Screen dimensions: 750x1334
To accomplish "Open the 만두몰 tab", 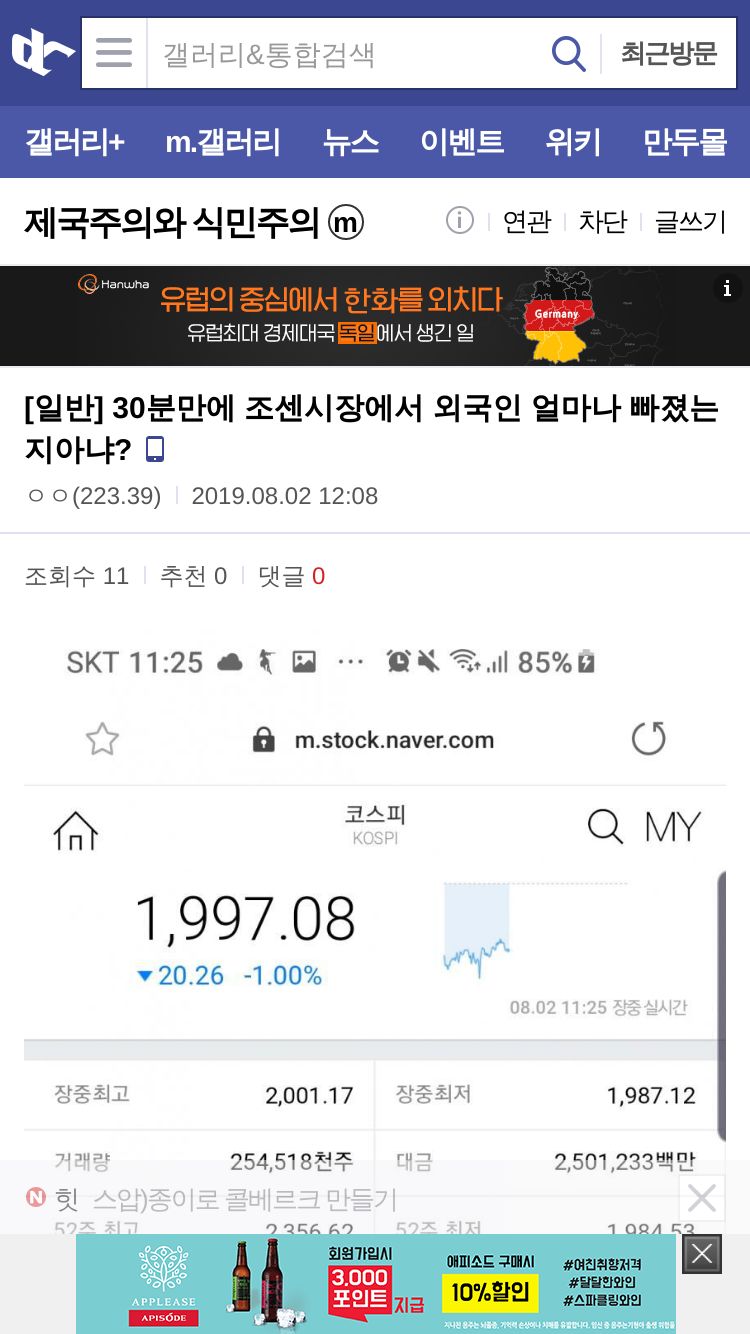I will (x=685, y=142).
